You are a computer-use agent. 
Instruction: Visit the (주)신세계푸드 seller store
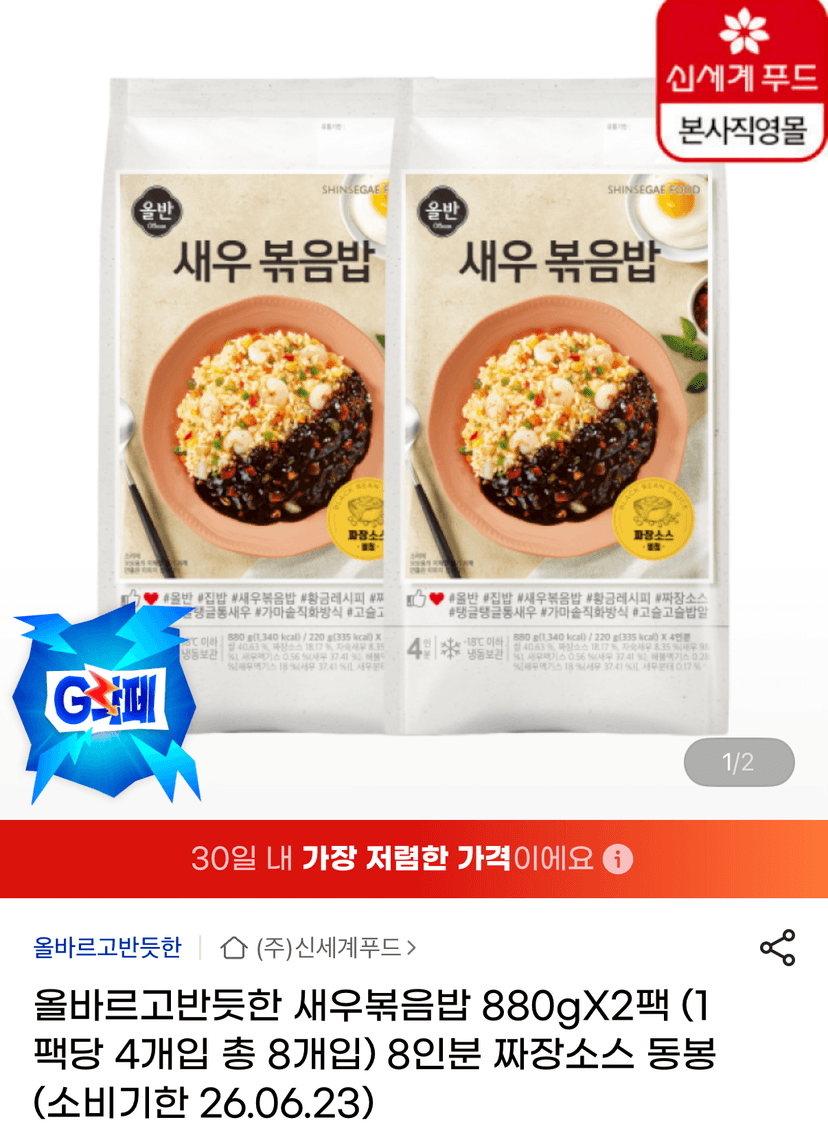[x=319, y=947]
